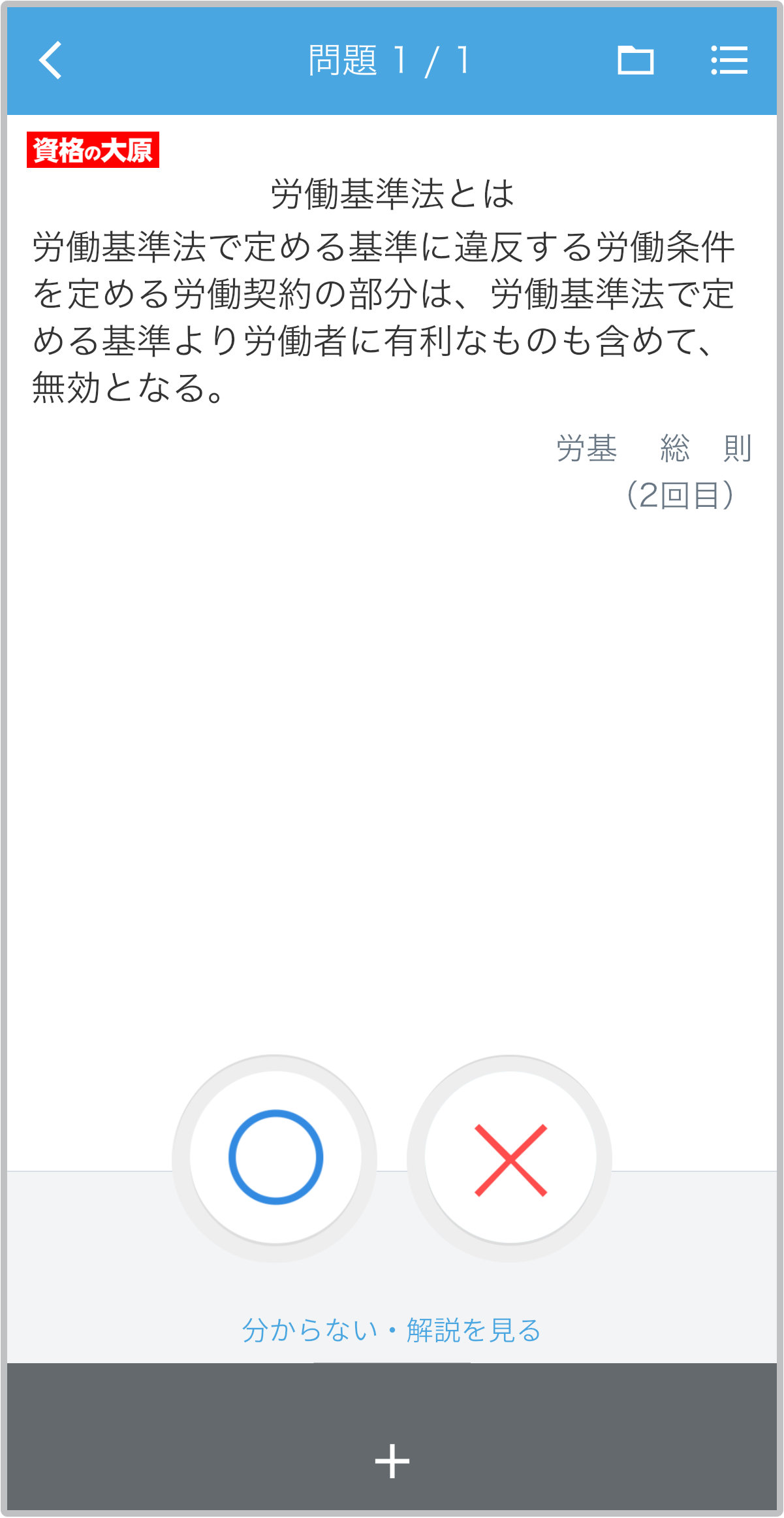Open the 分からない・解説を見る link

click(392, 1331)
